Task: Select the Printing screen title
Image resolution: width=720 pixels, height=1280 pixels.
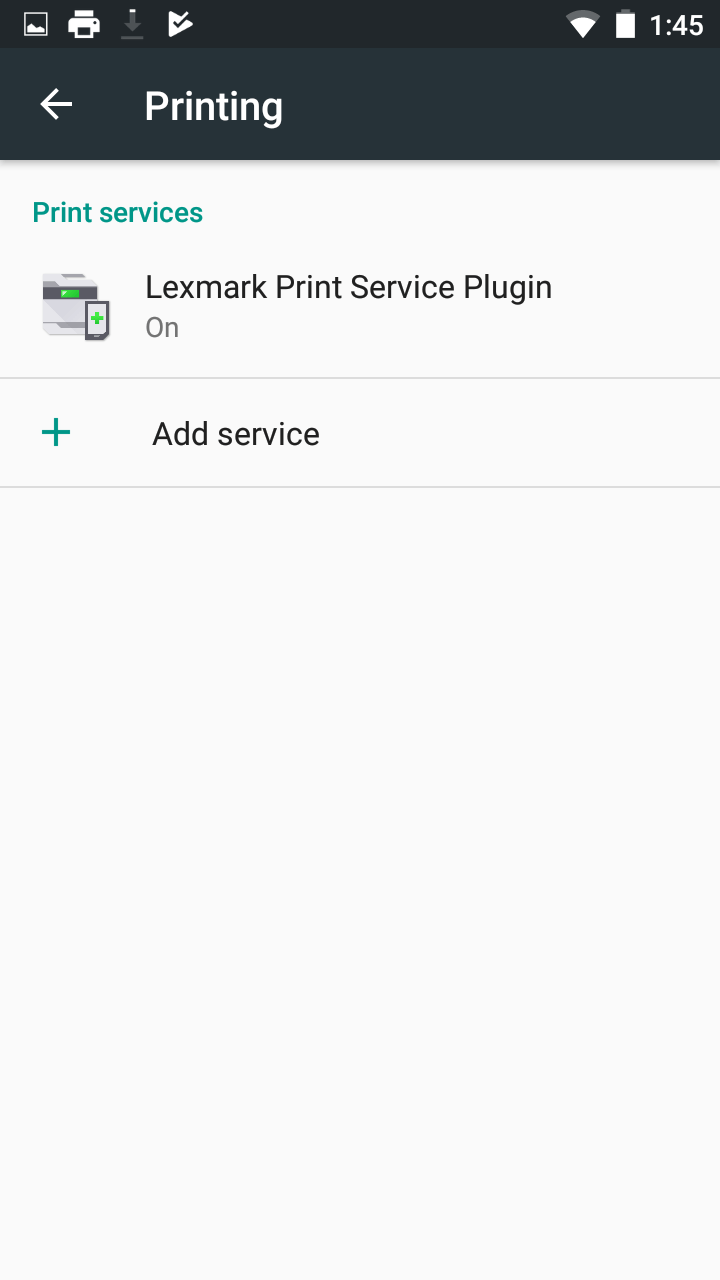Action: click(213, 104)
